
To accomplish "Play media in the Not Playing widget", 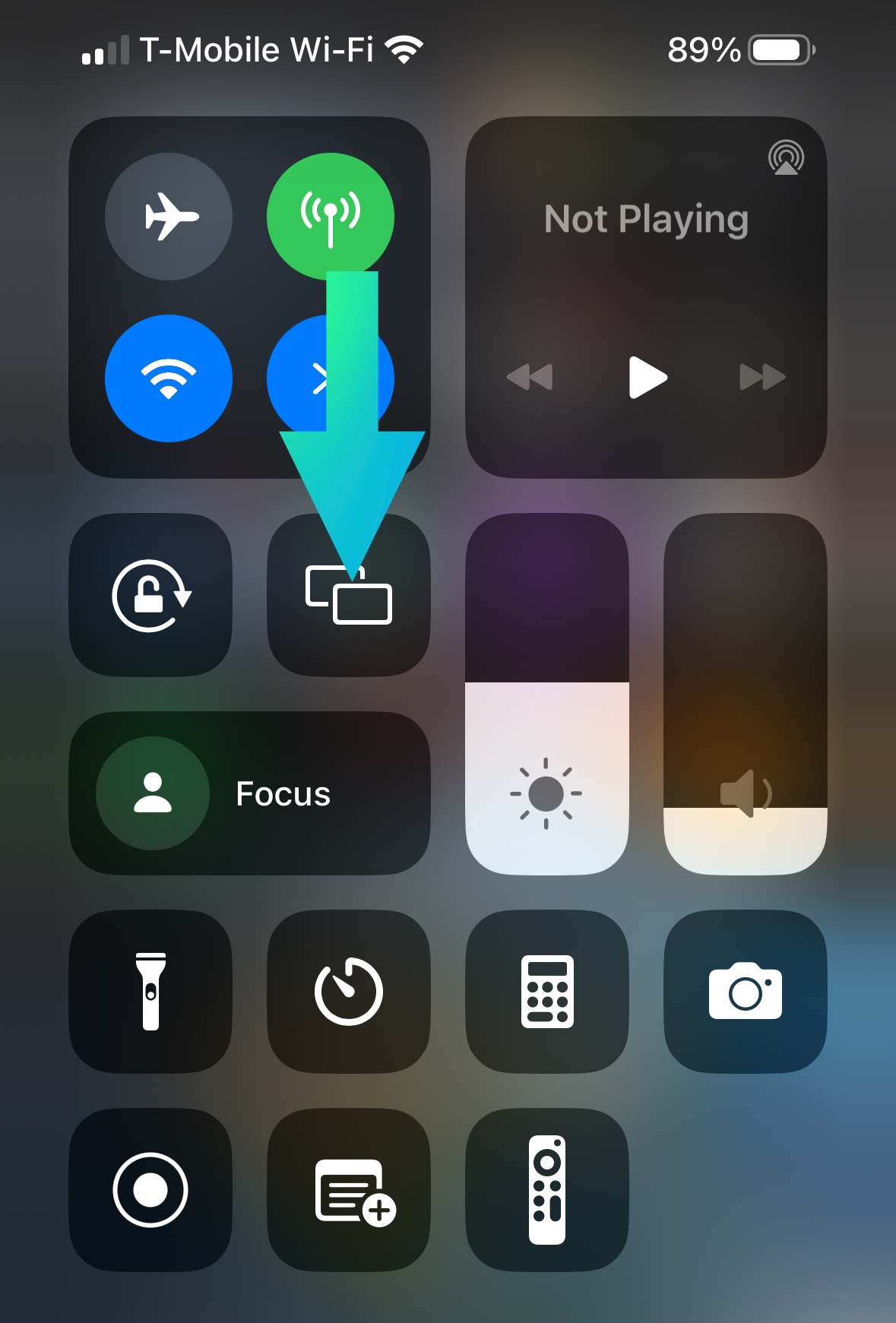I will [x=647, y=377].
